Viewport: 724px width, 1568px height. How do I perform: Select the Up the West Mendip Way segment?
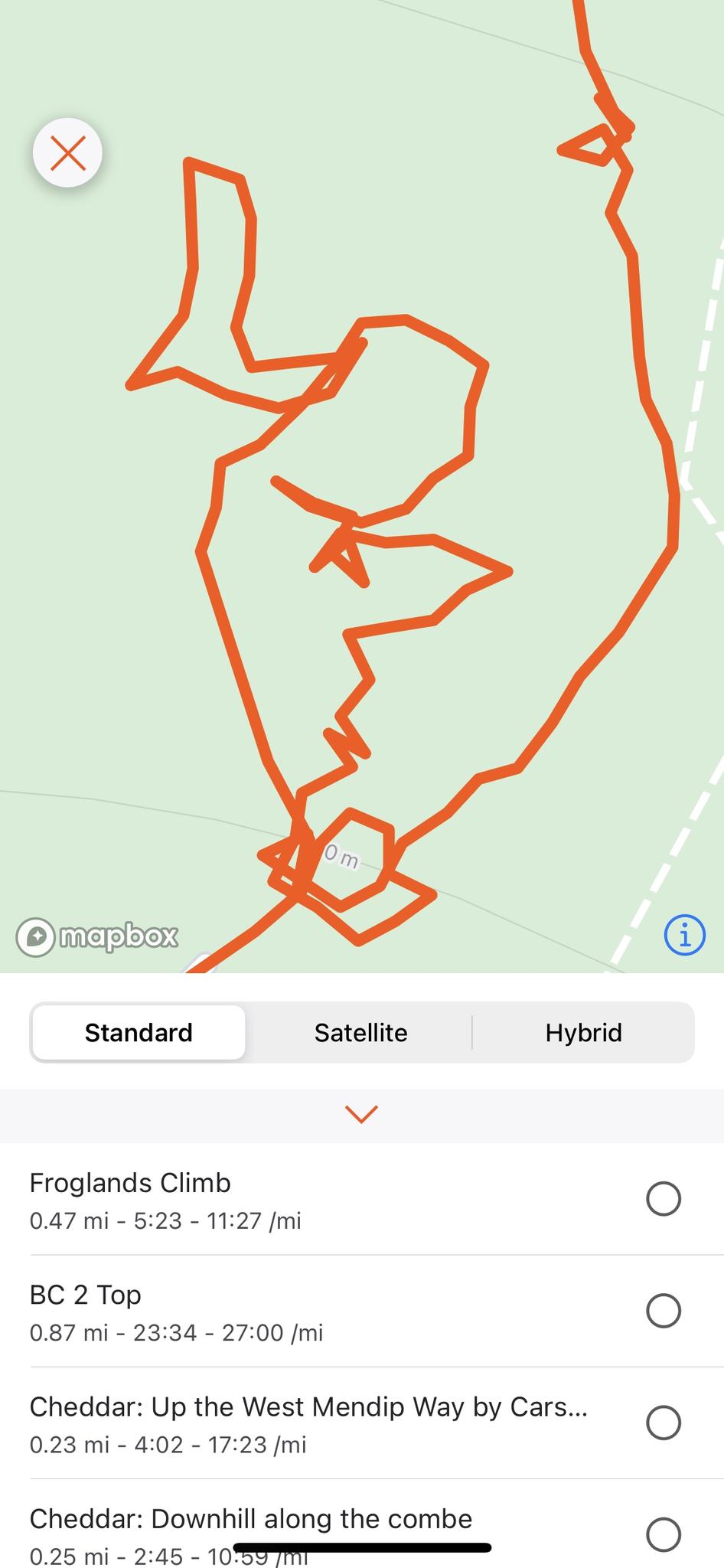pos(663,1423)
